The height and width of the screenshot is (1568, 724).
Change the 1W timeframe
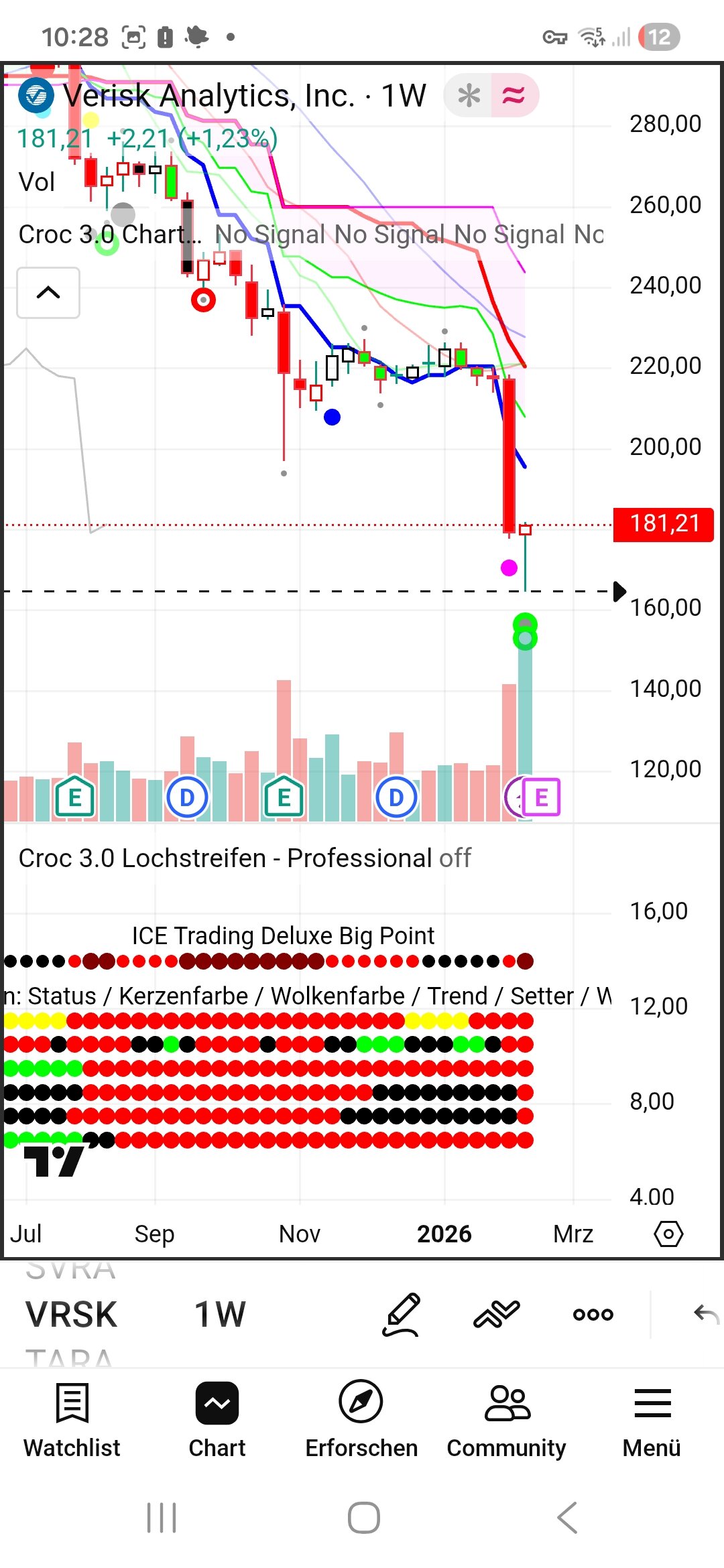[220, 1314]
